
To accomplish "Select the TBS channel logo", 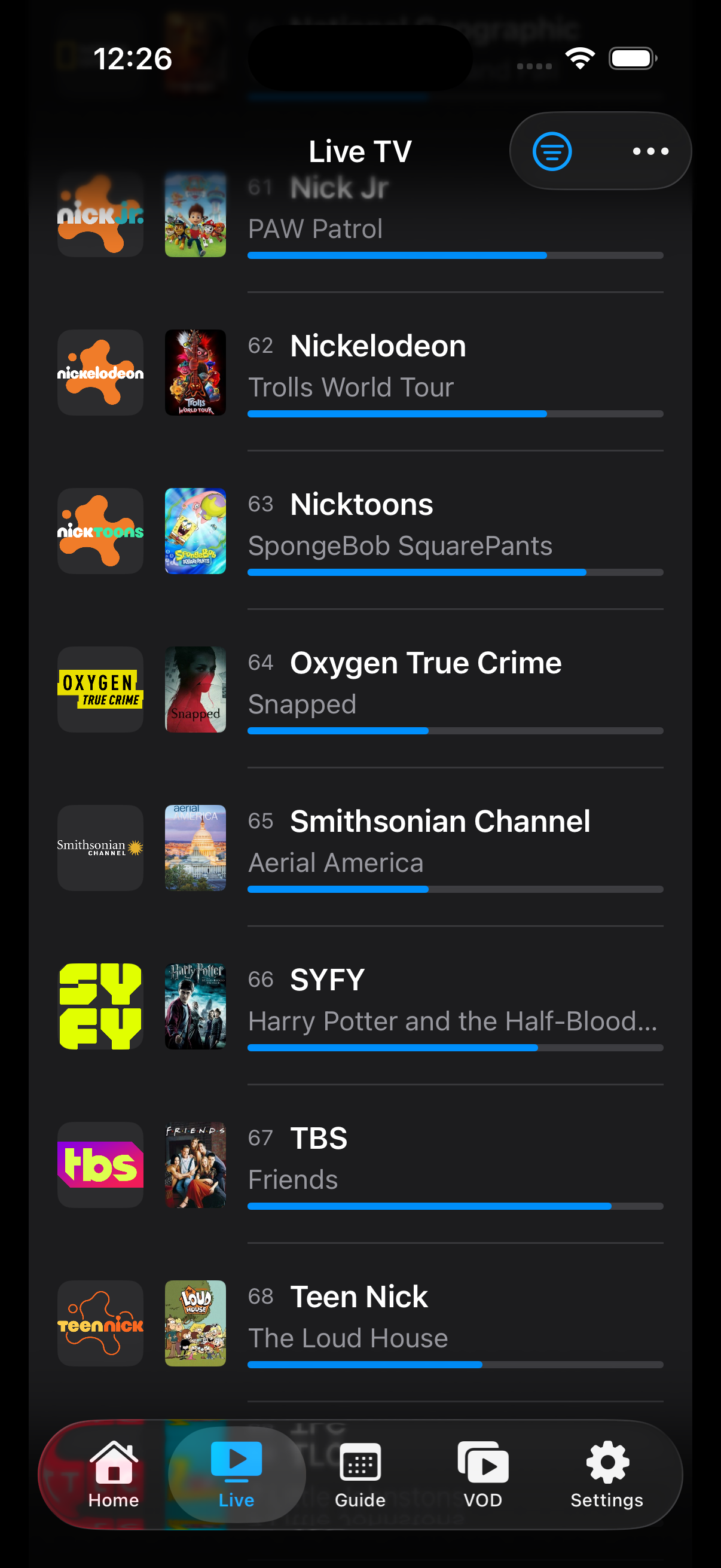I will [100, 1165].
